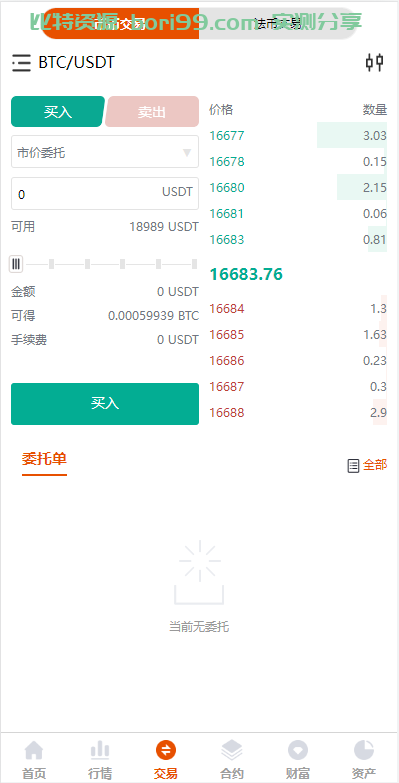Image resolution: width=399 pixels, height=783 pixels.
Task: Expand the 市价委托 order type dropdown
Action: click(x=105, y=152)
